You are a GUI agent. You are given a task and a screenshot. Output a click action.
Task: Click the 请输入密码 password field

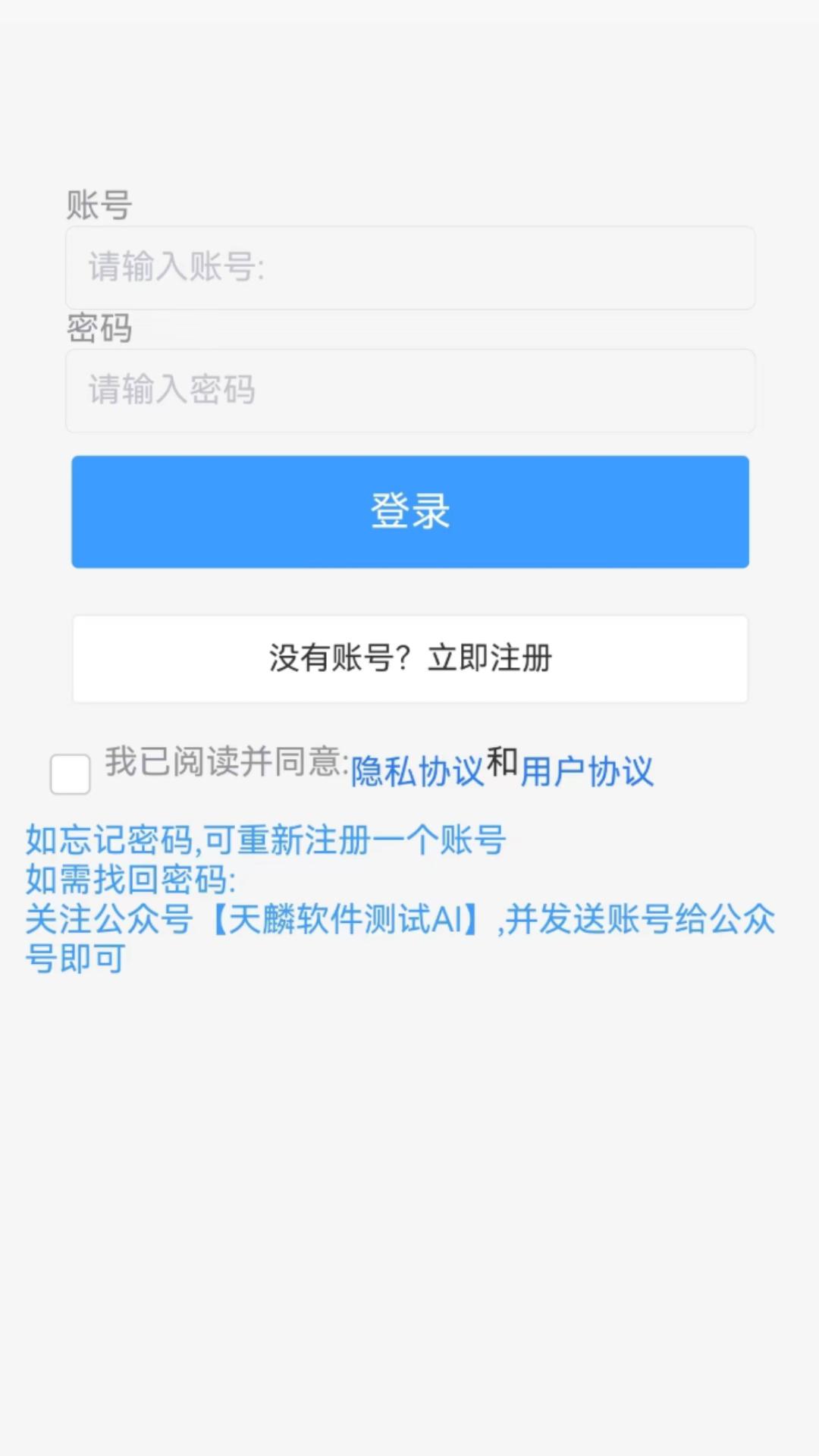click(409, 391)
